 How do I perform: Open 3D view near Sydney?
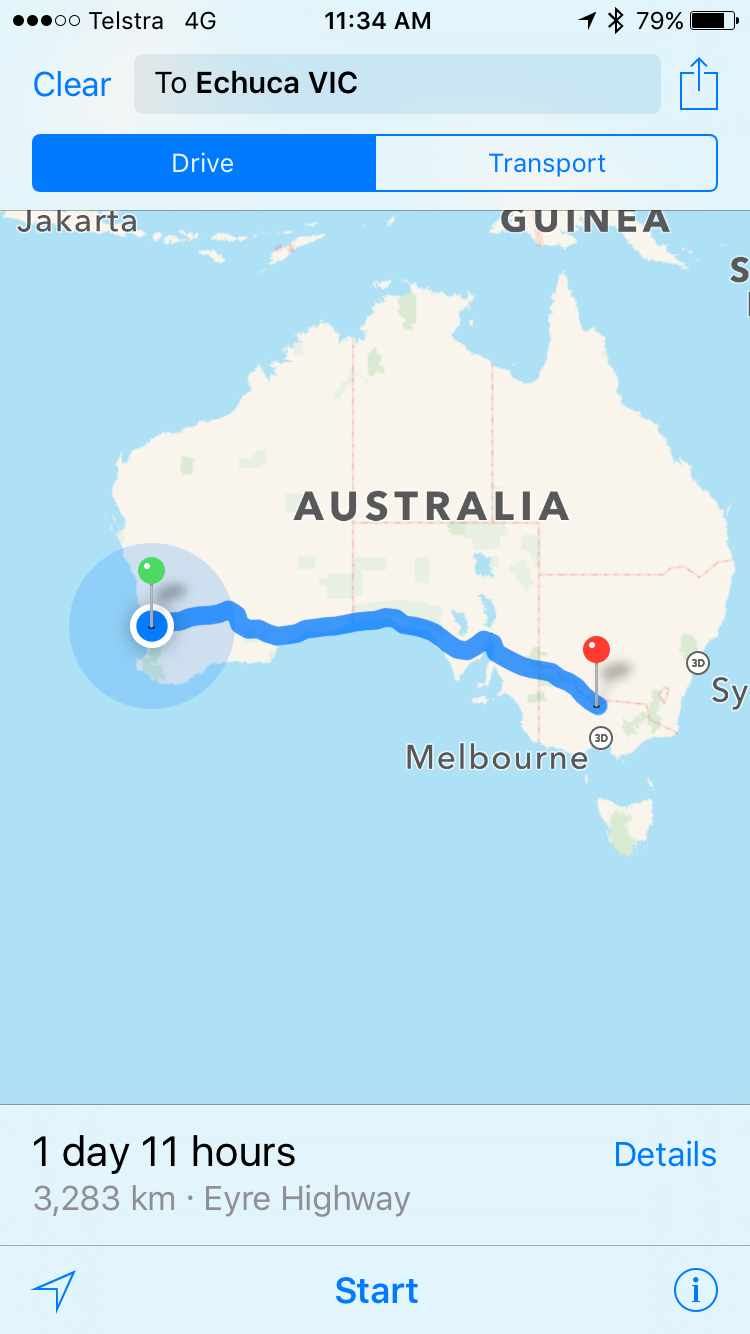click(698, 662)
